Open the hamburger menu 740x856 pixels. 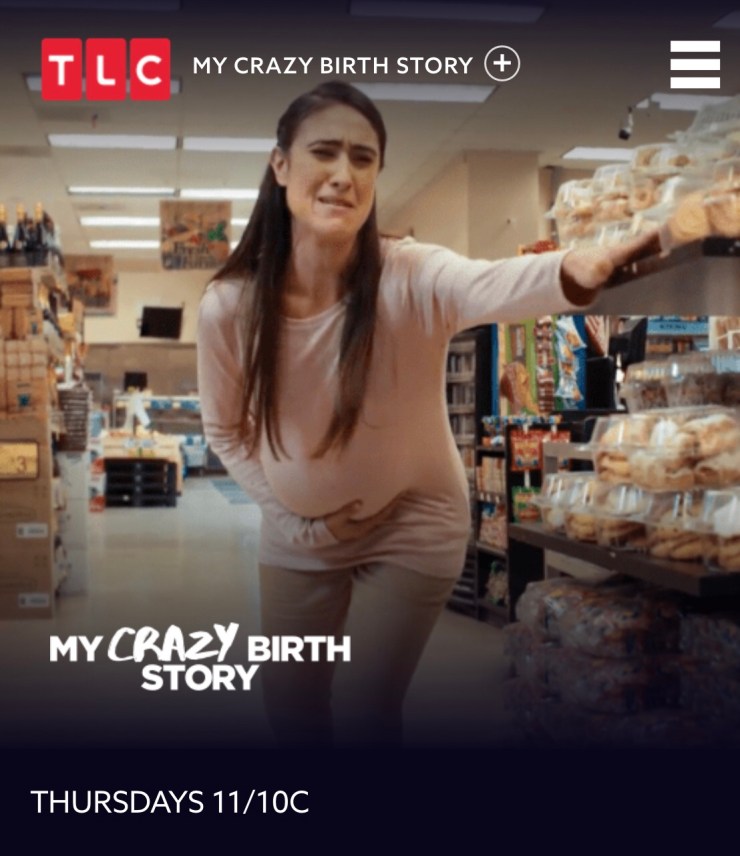click(x=695, y=65)
